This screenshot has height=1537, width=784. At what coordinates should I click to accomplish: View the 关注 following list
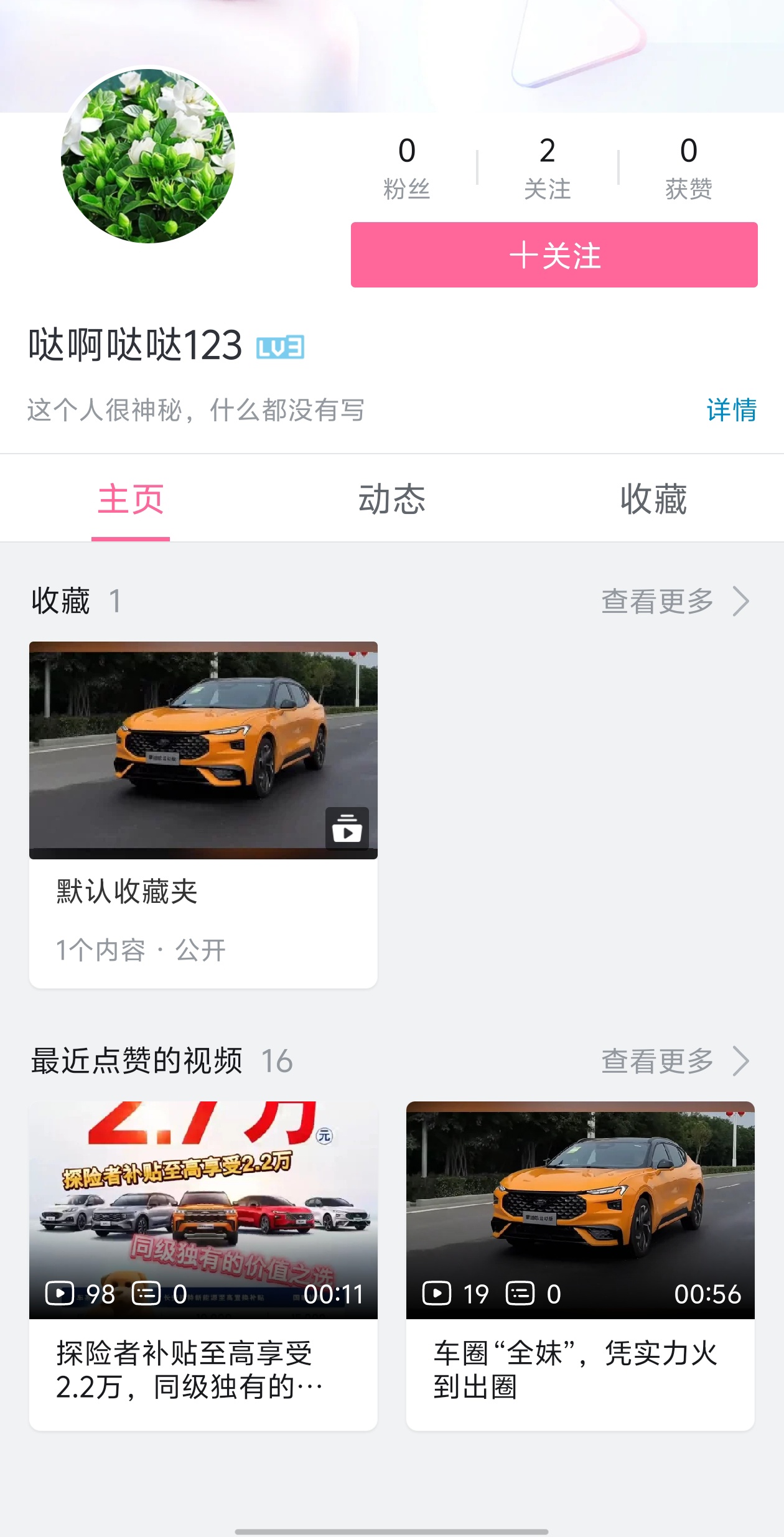[548, 168]
